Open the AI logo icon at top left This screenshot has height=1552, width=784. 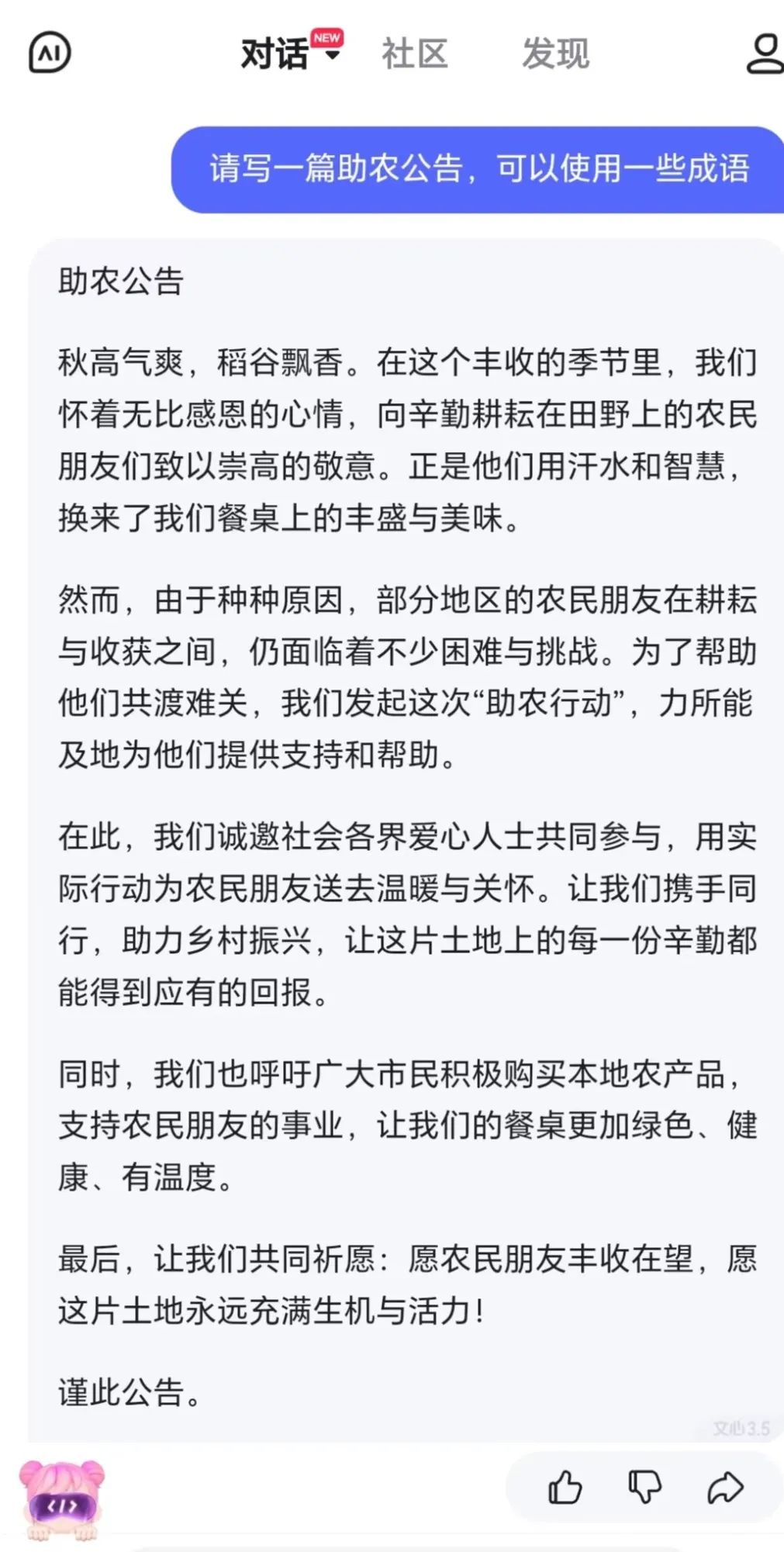pos(50,54)
